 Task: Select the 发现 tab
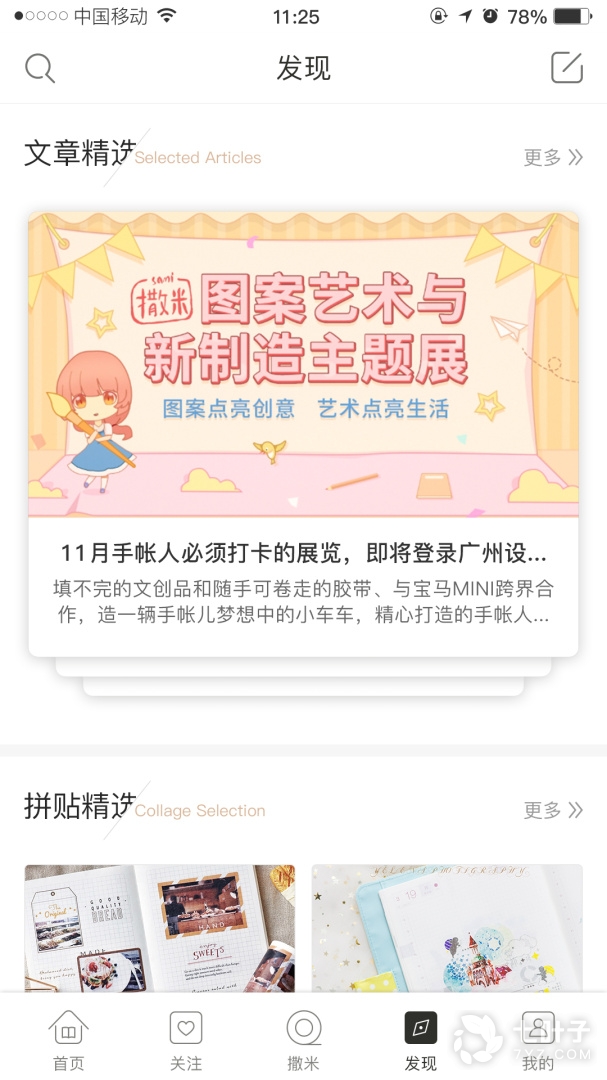421,1040
